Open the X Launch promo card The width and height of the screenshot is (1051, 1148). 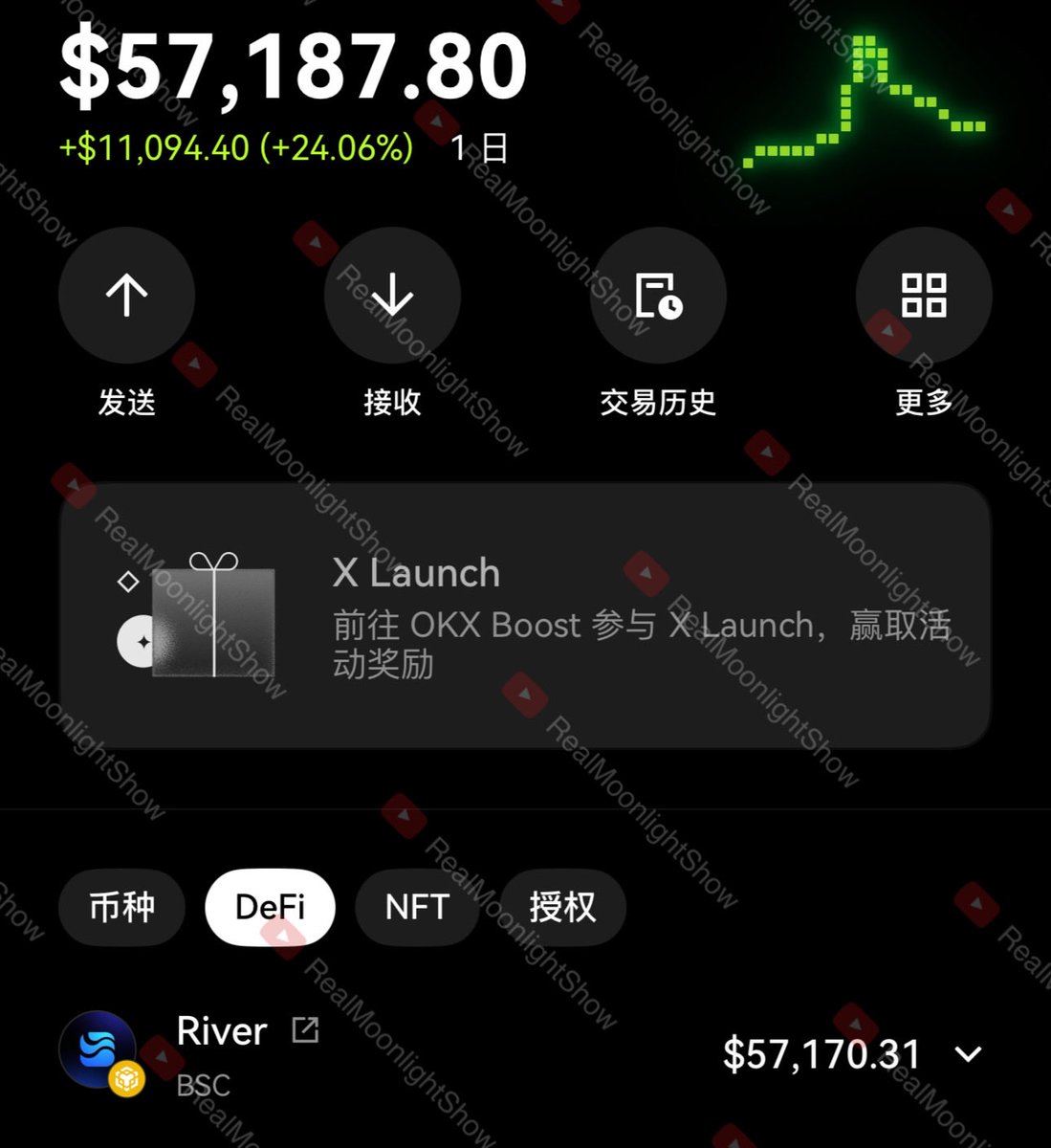pyautogui.click(x=525, y=615)
